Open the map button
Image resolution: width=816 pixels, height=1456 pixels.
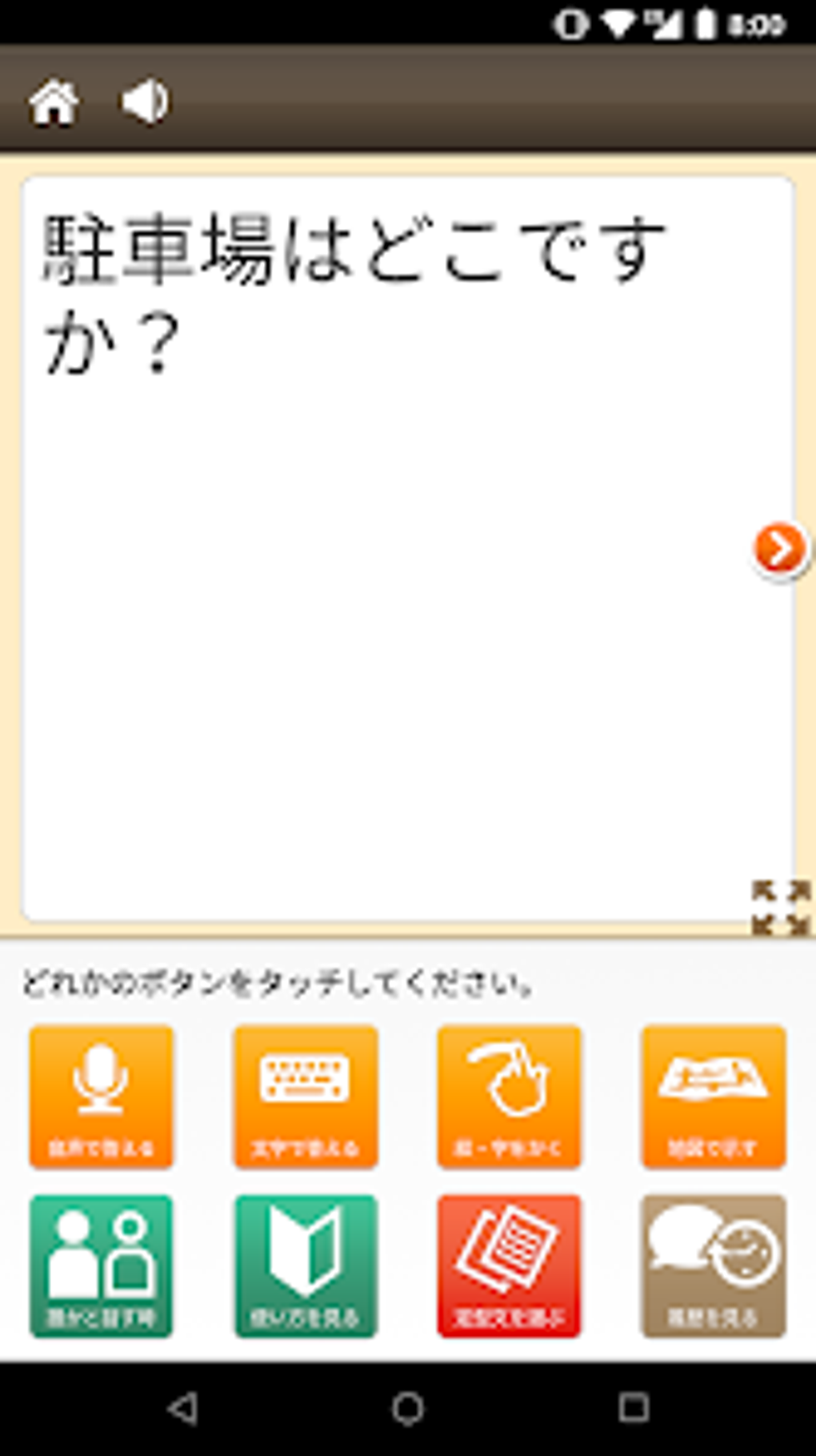[x=713, y=1097]
